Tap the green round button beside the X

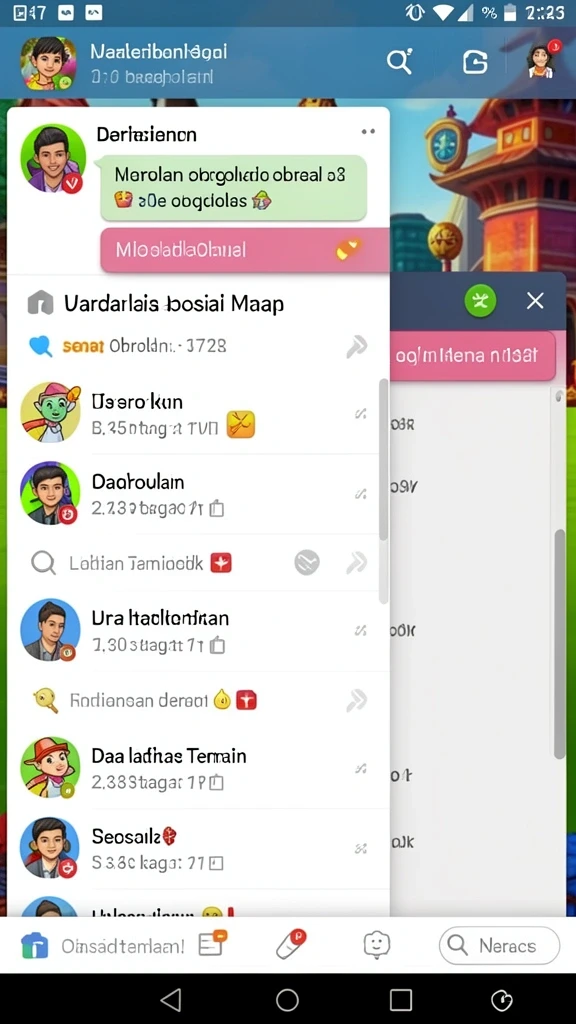(x=480, y=300)
